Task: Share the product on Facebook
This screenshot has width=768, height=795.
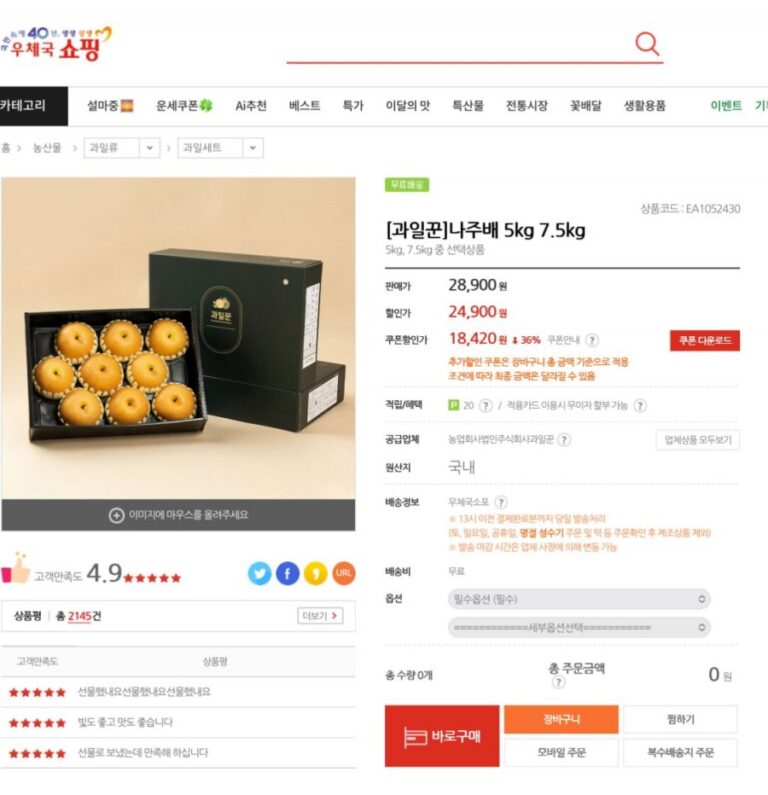Action: click(x=288, y=573)
